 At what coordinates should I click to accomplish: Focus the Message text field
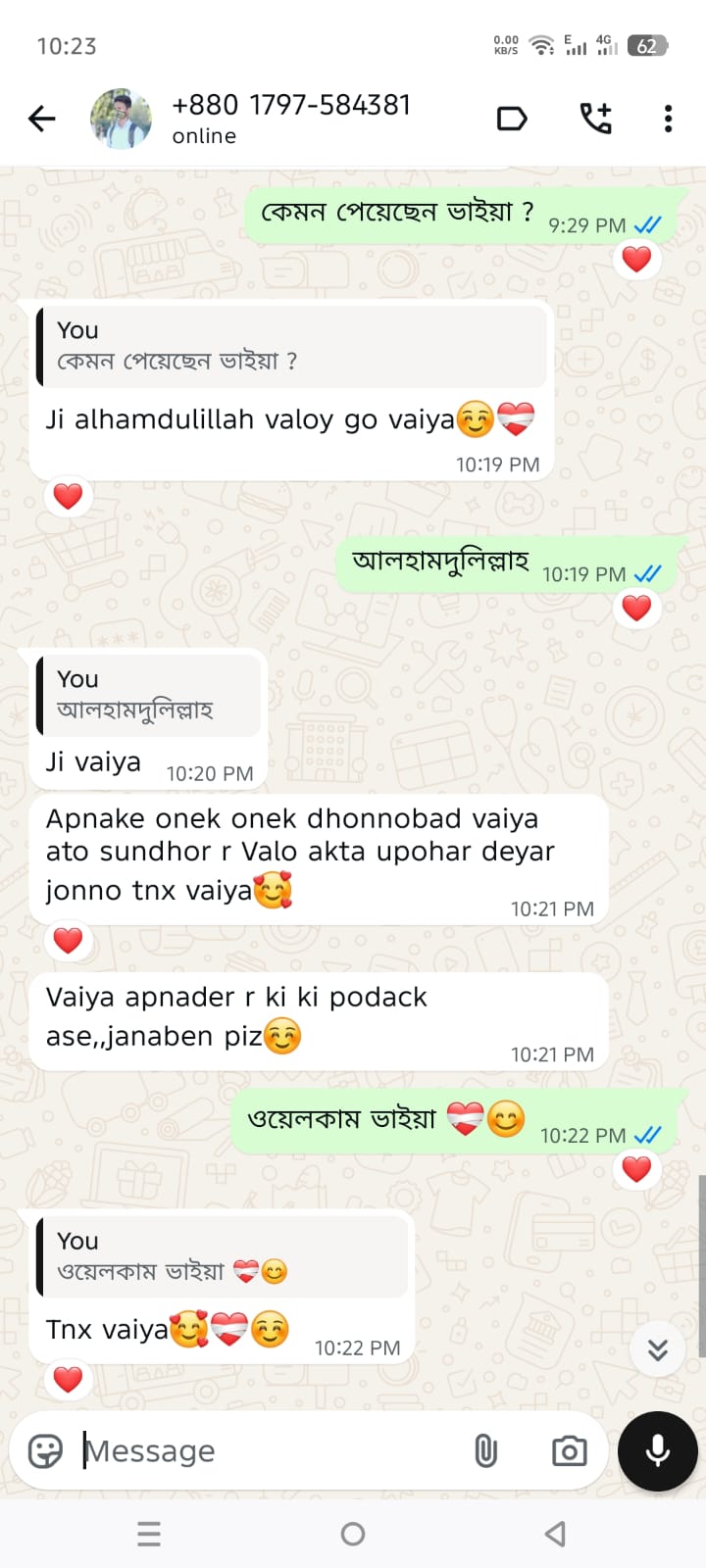click(x=265, y=1450)
